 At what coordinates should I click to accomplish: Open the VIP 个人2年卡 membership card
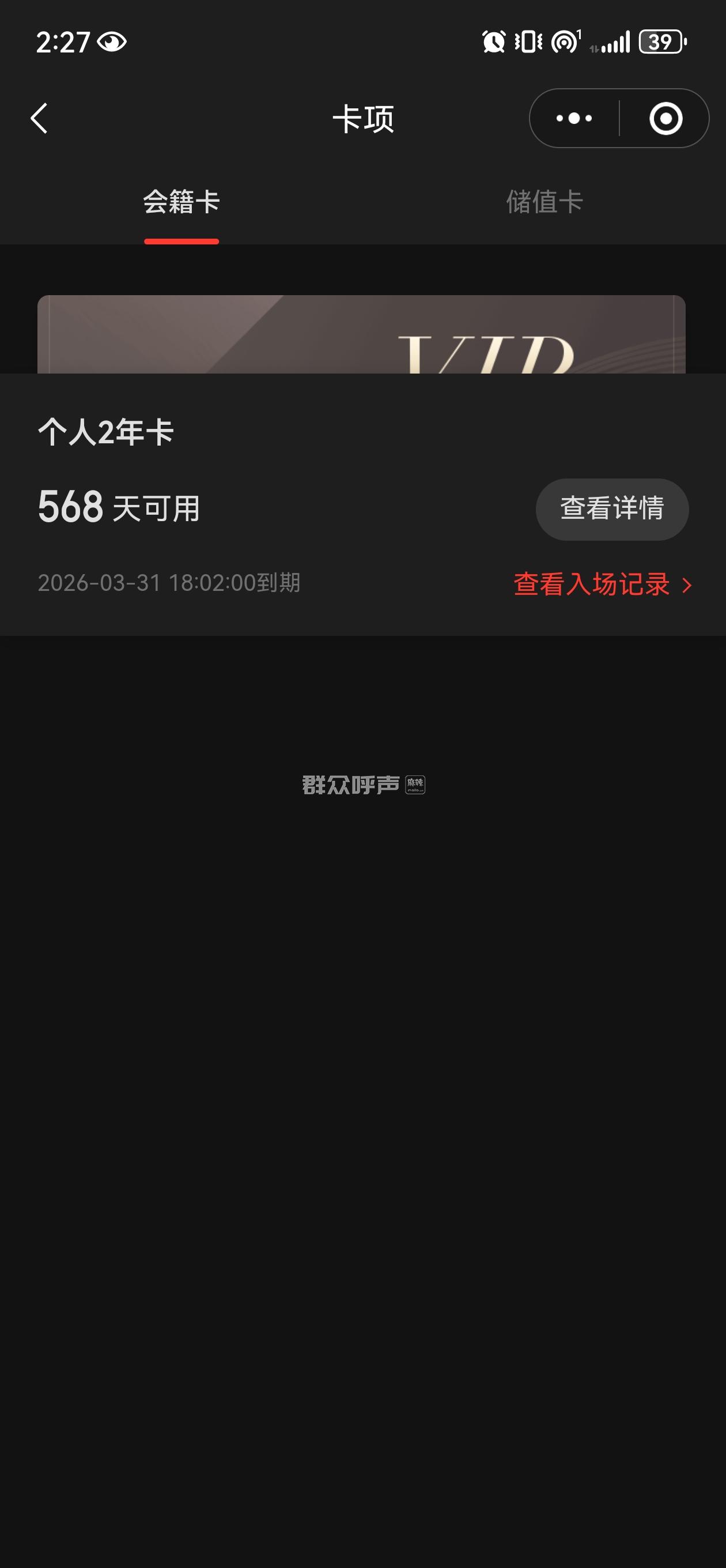361,335
